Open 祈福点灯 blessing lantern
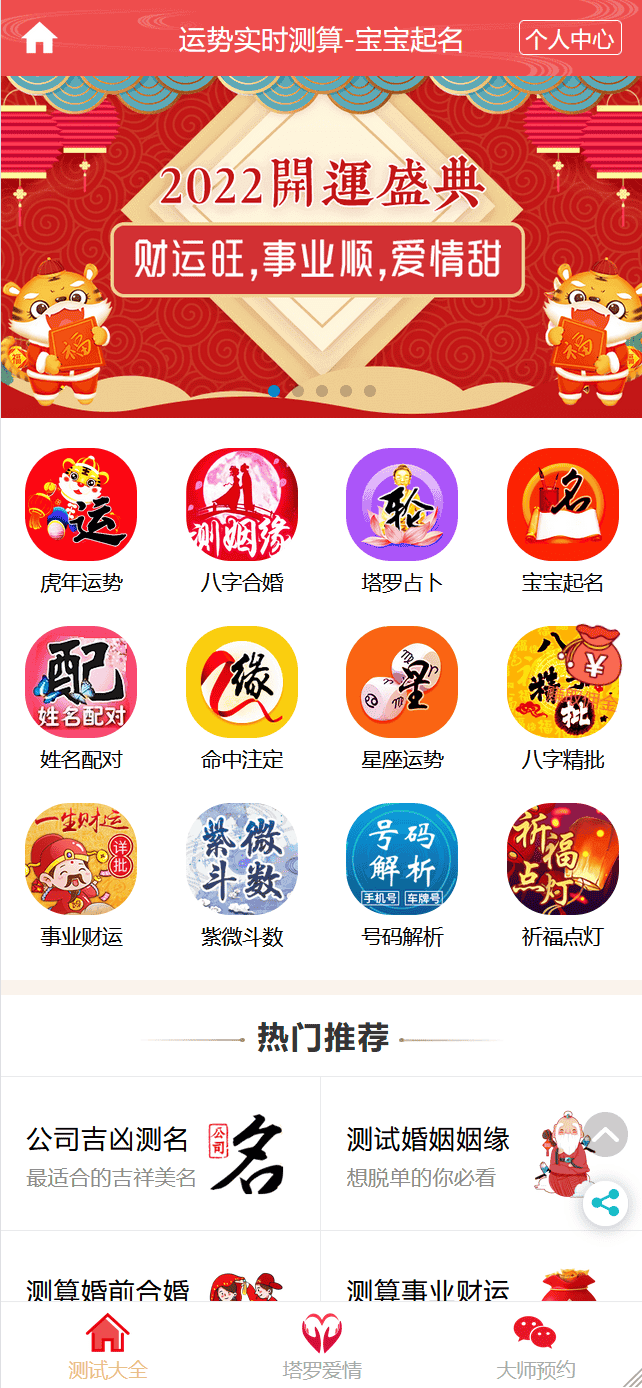Viewport: 642px width, 1388px height. point(563,859)
